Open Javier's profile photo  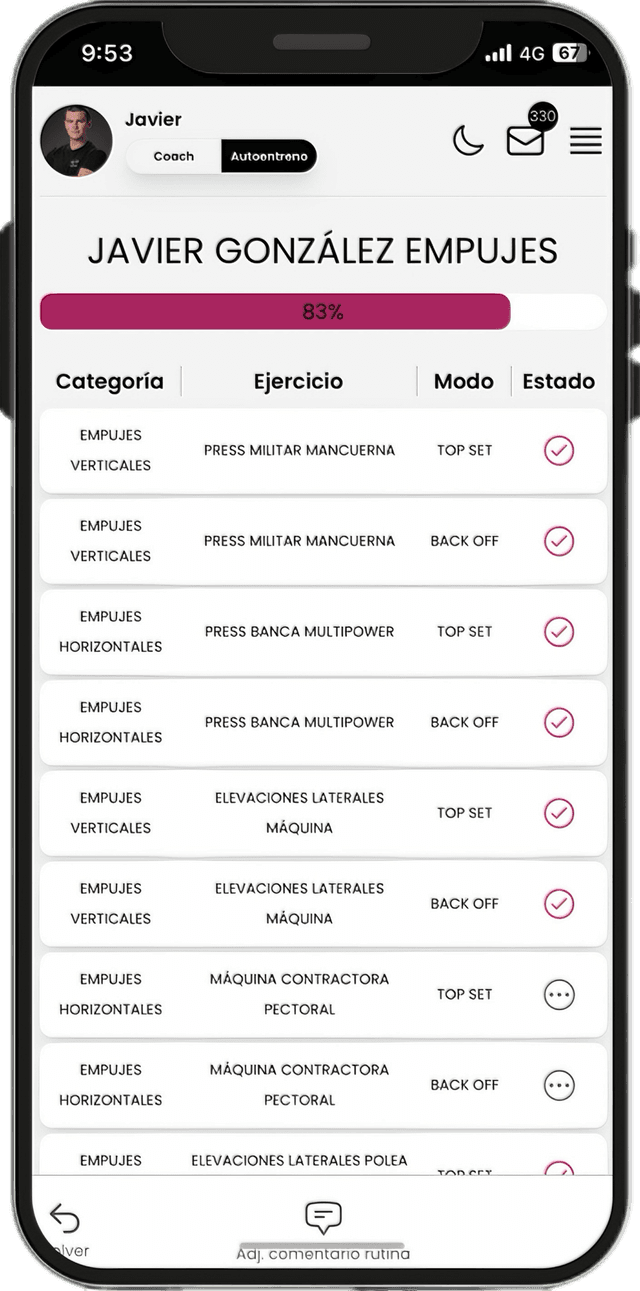point(76,141)
